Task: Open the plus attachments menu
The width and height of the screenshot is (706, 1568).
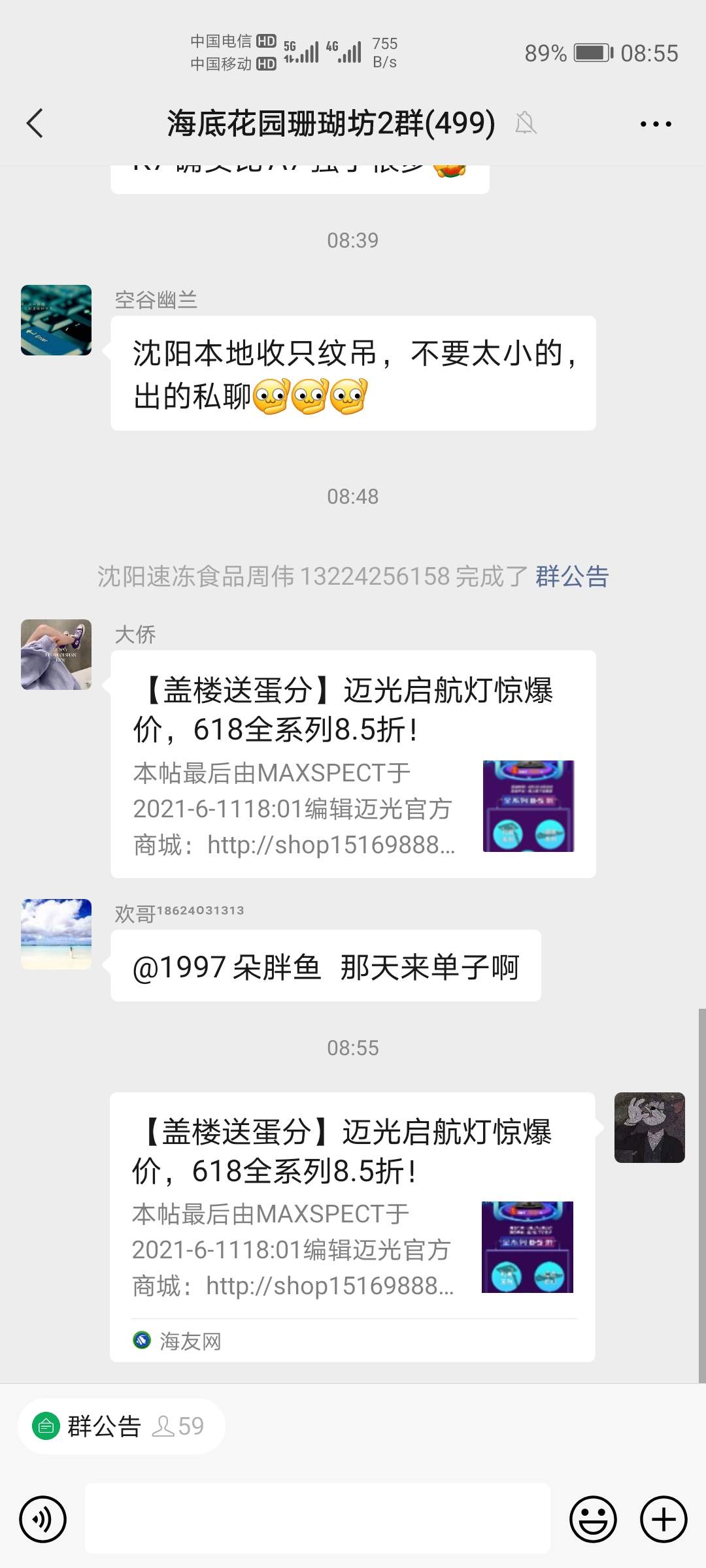Action: point(664,1519)
